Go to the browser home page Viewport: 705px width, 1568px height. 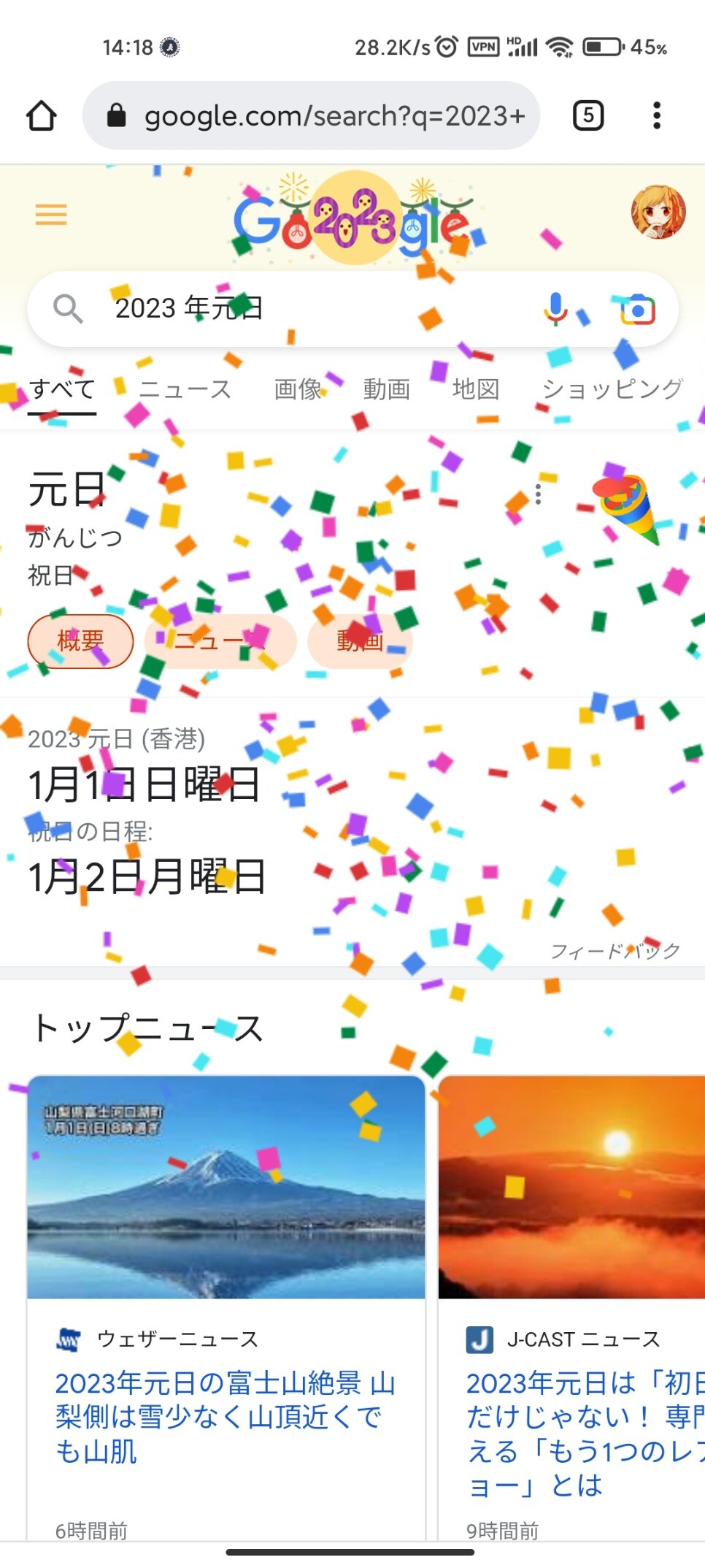click(x=41, y=115)
